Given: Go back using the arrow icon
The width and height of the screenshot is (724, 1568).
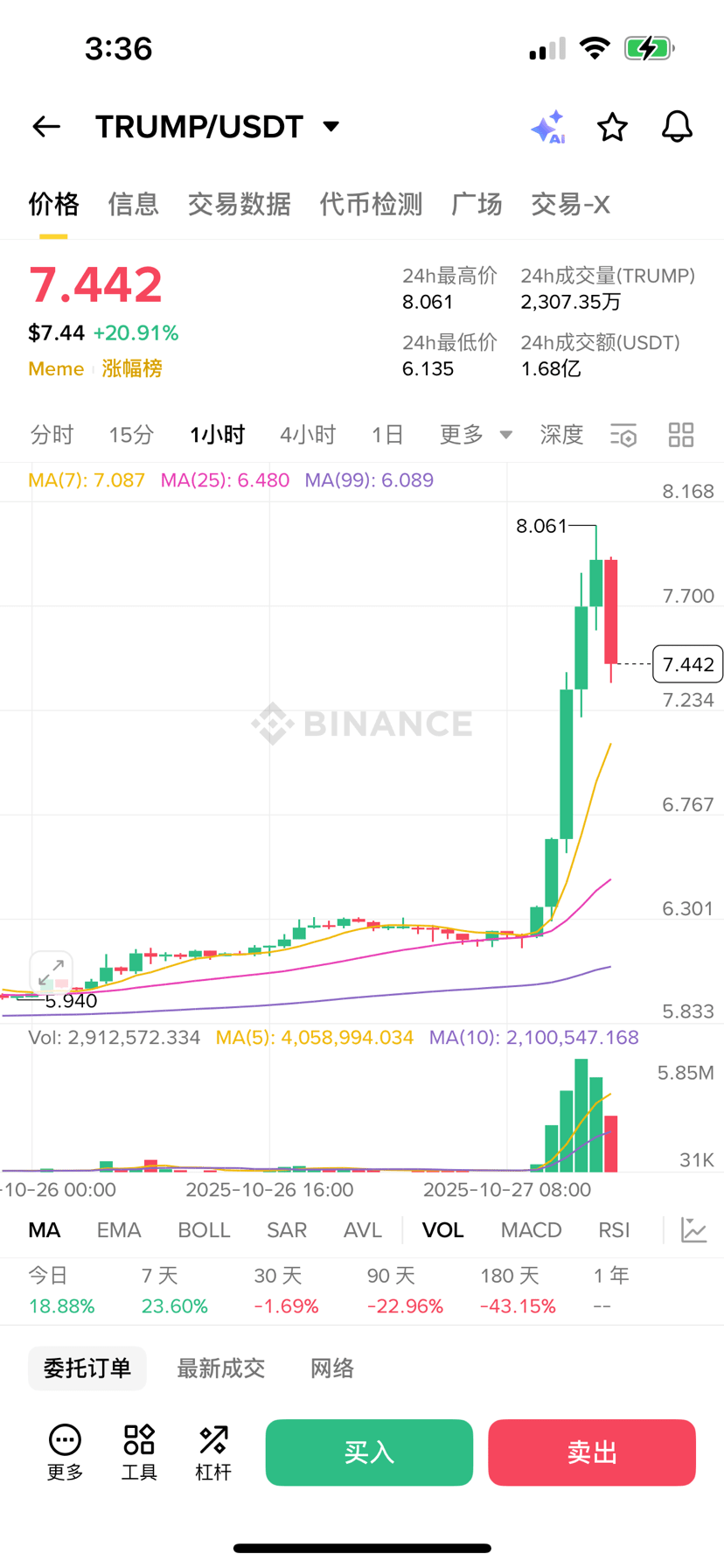Looking at the screenshot, I should (x=46, y=127).
